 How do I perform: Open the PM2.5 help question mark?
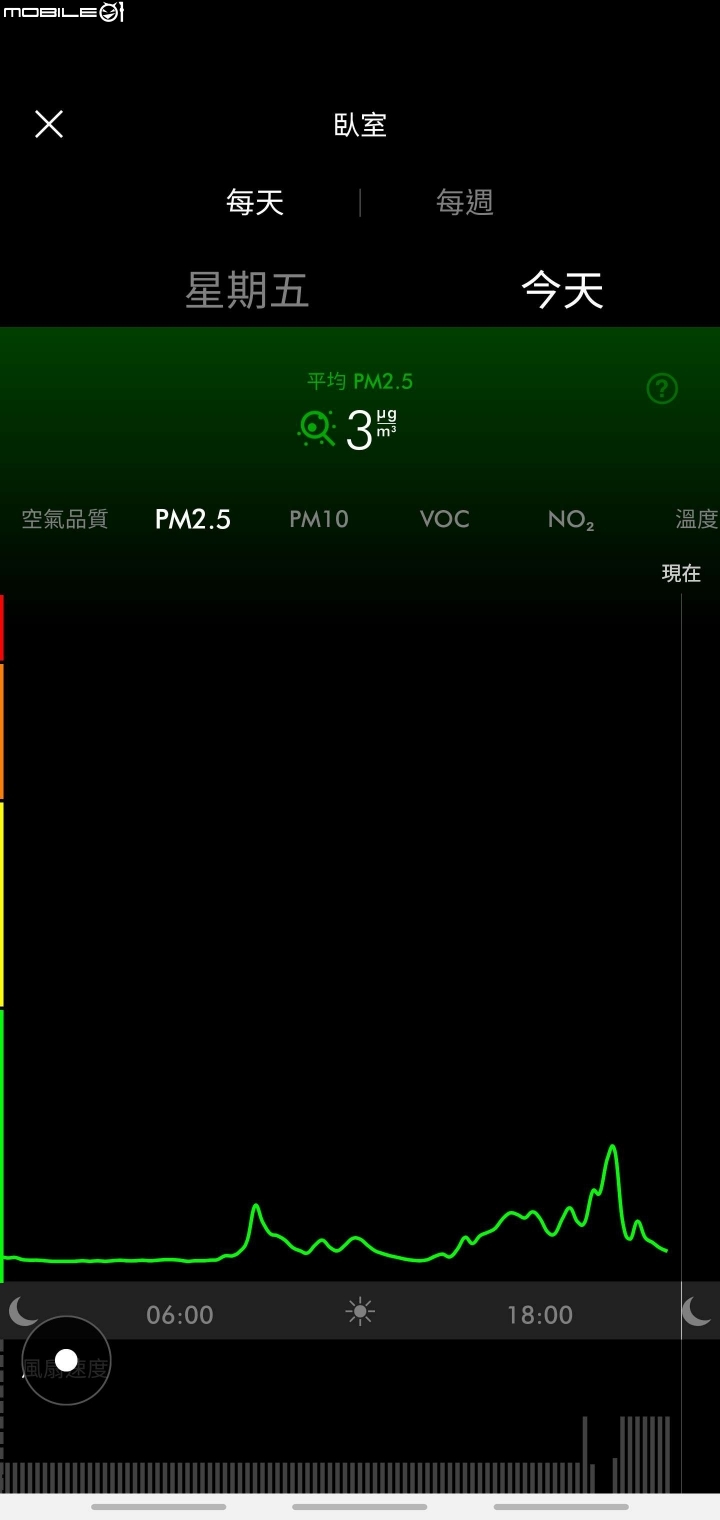pos(662,389)
